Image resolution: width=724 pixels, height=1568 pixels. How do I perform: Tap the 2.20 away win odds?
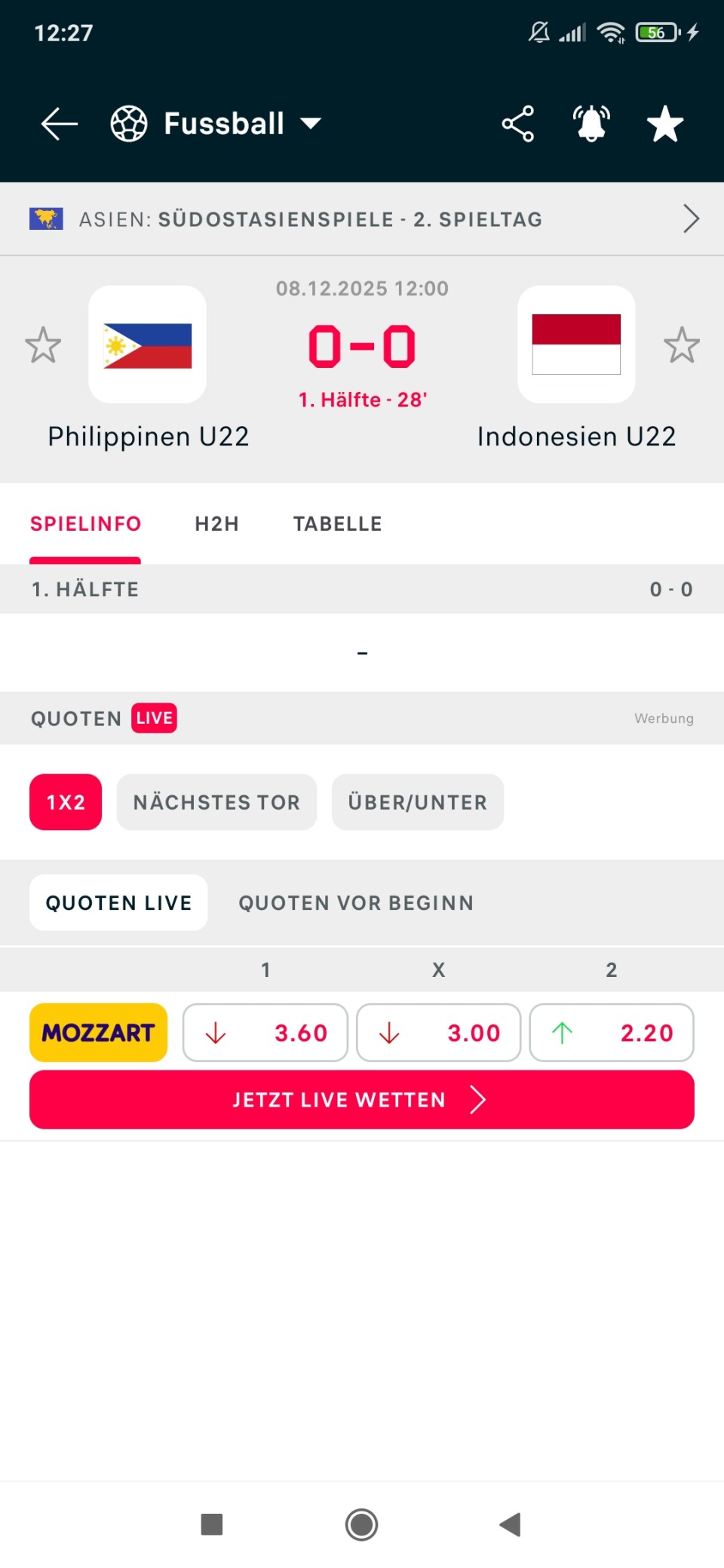point(612,1033)
